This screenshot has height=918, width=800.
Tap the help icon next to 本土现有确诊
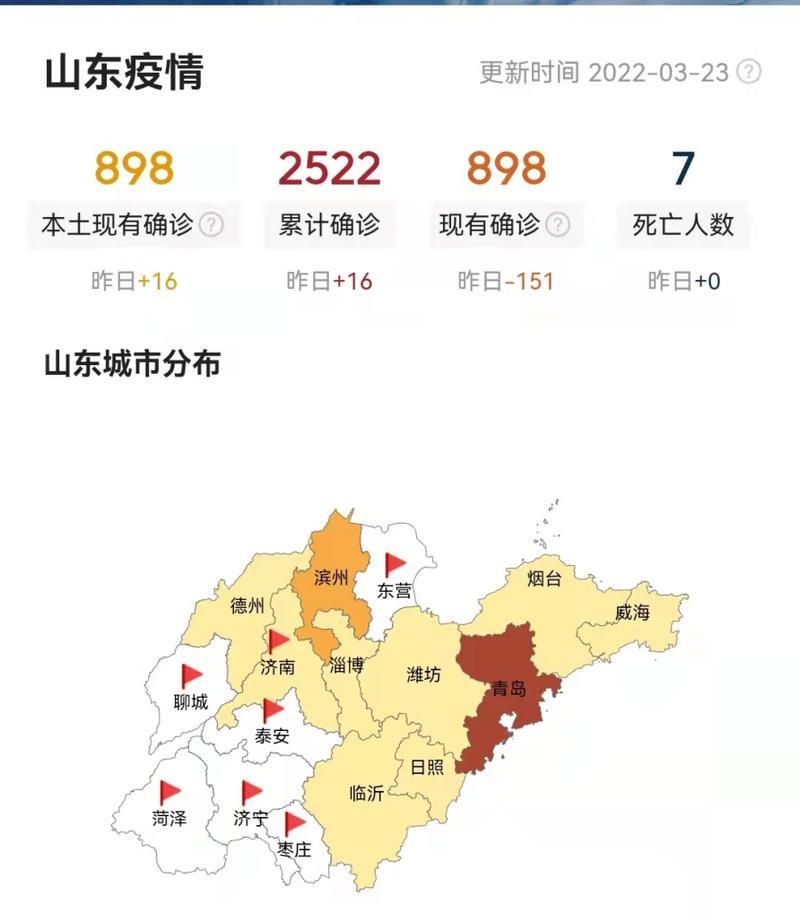pyautogui.click(x=211, y=225)
